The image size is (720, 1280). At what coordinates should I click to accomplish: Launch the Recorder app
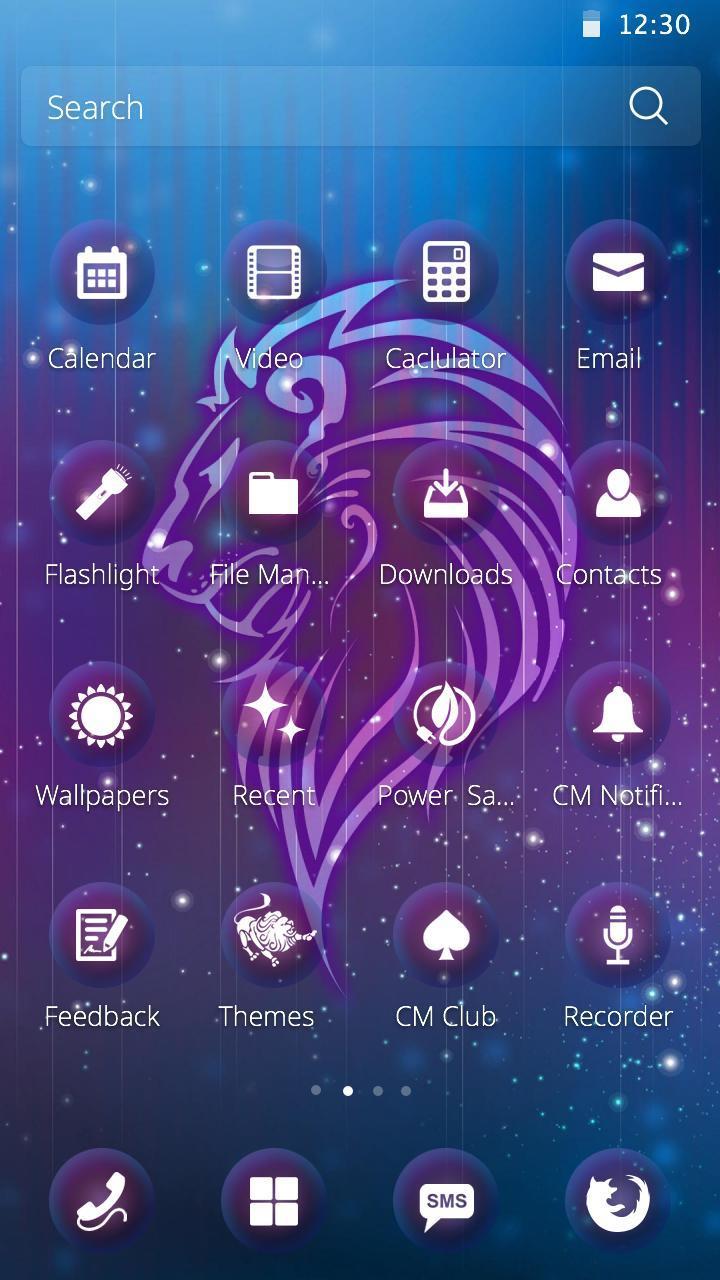point(617,935)
